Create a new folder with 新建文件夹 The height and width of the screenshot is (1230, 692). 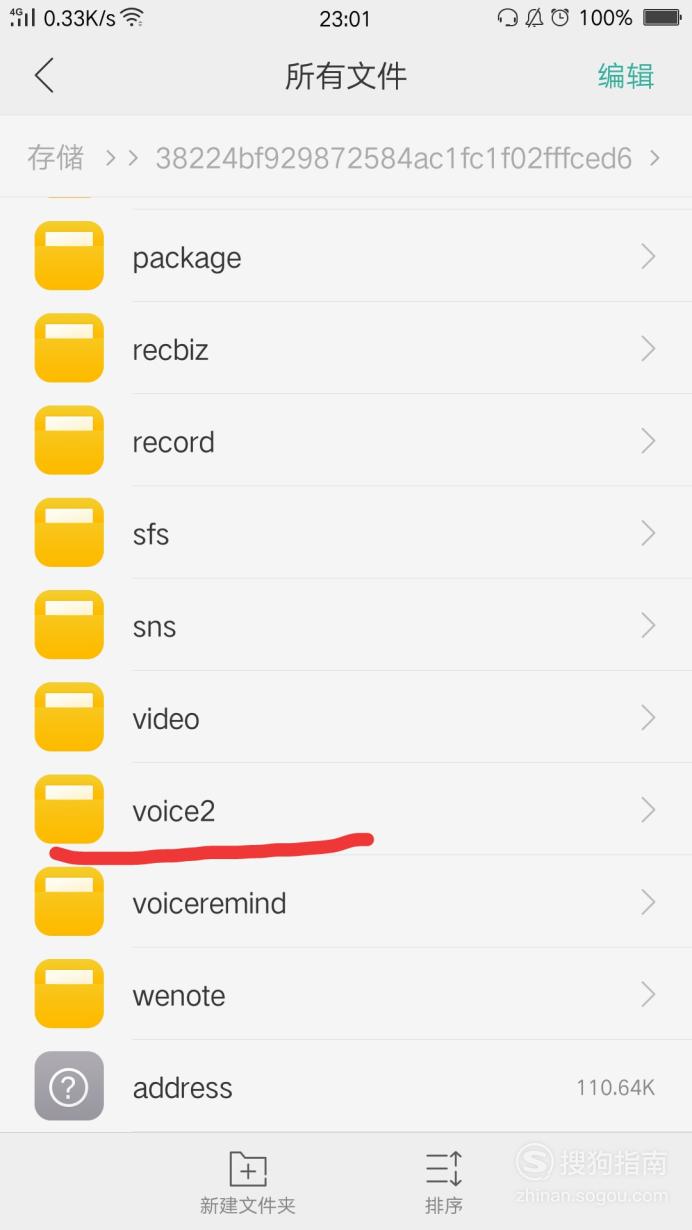coord(248,1181)
